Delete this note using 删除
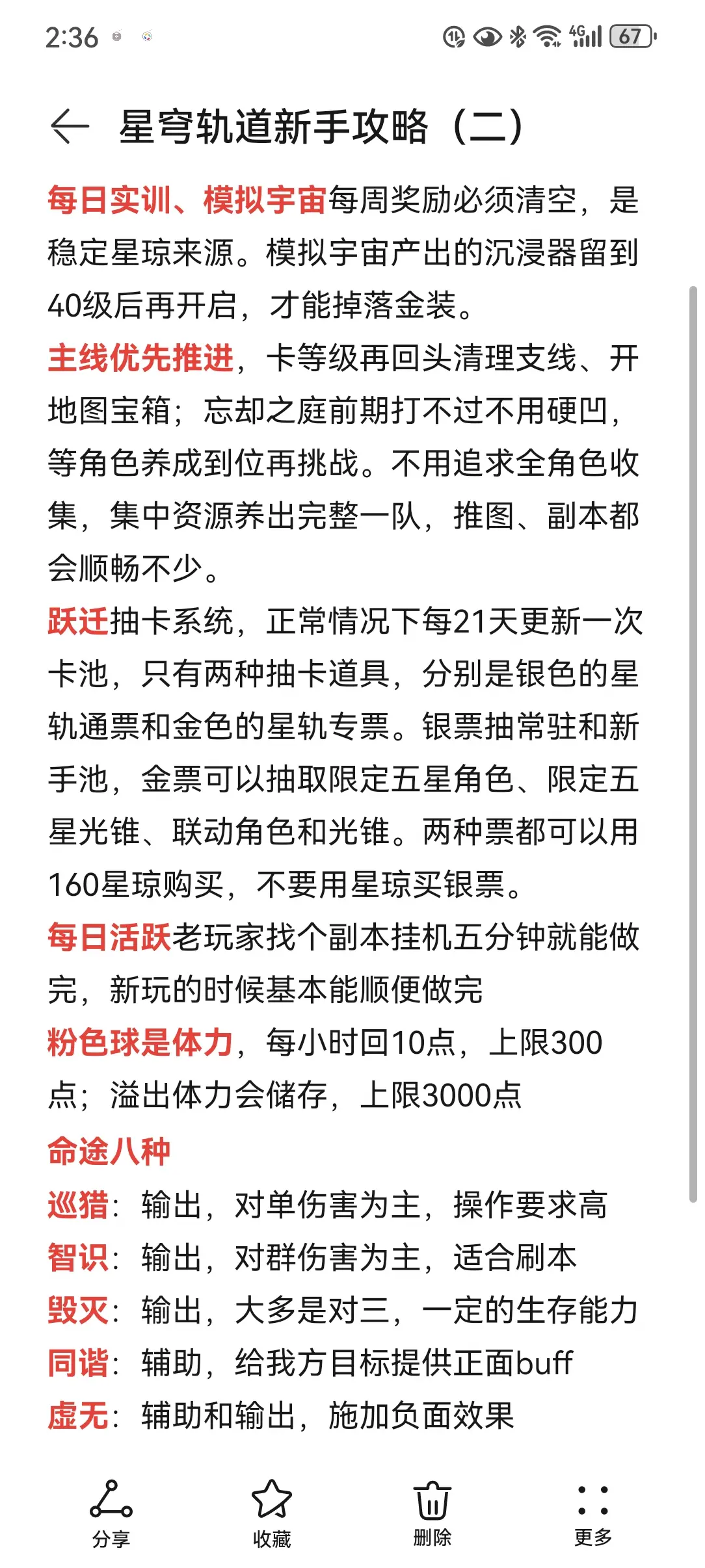 click(x=432, y=1513)
